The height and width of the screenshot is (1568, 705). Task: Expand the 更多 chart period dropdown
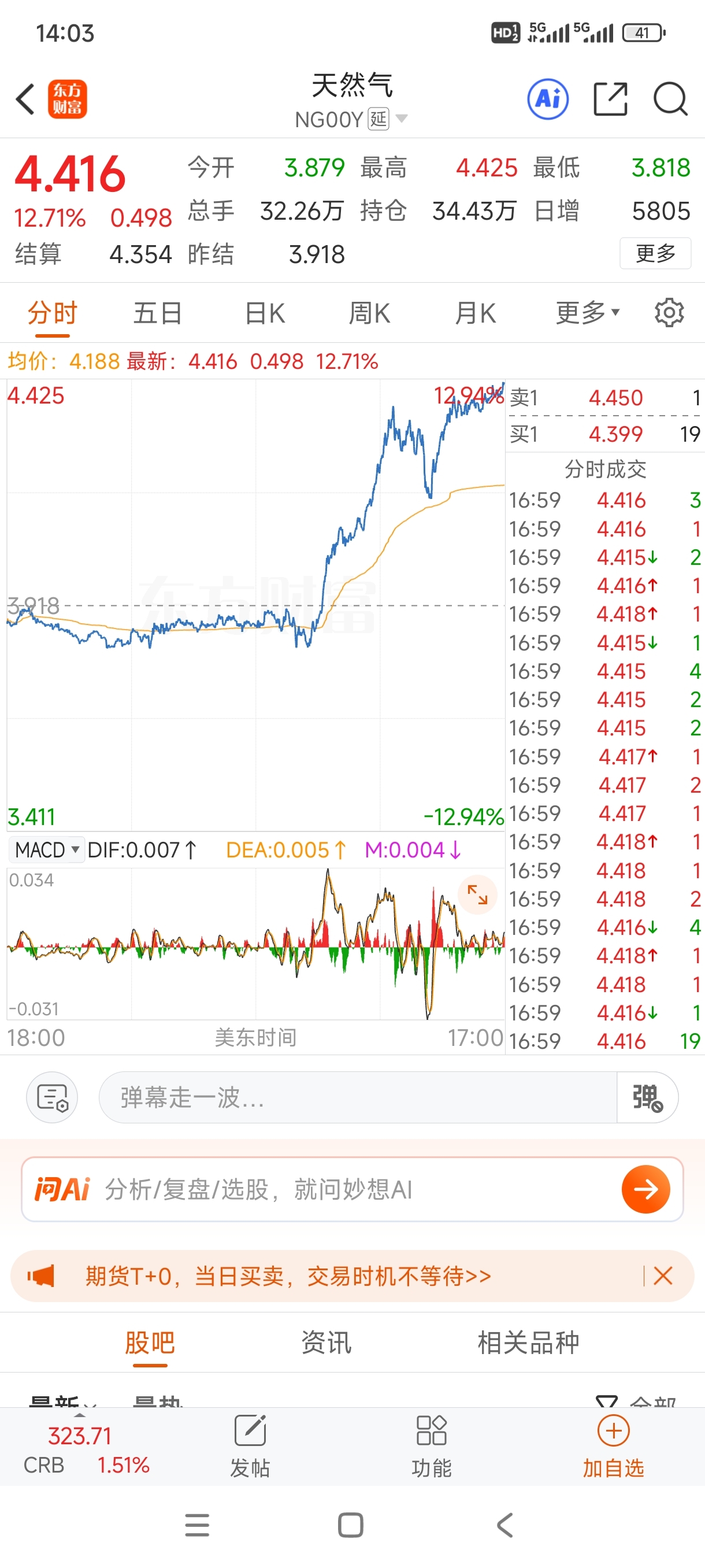(x=587, y=313)
